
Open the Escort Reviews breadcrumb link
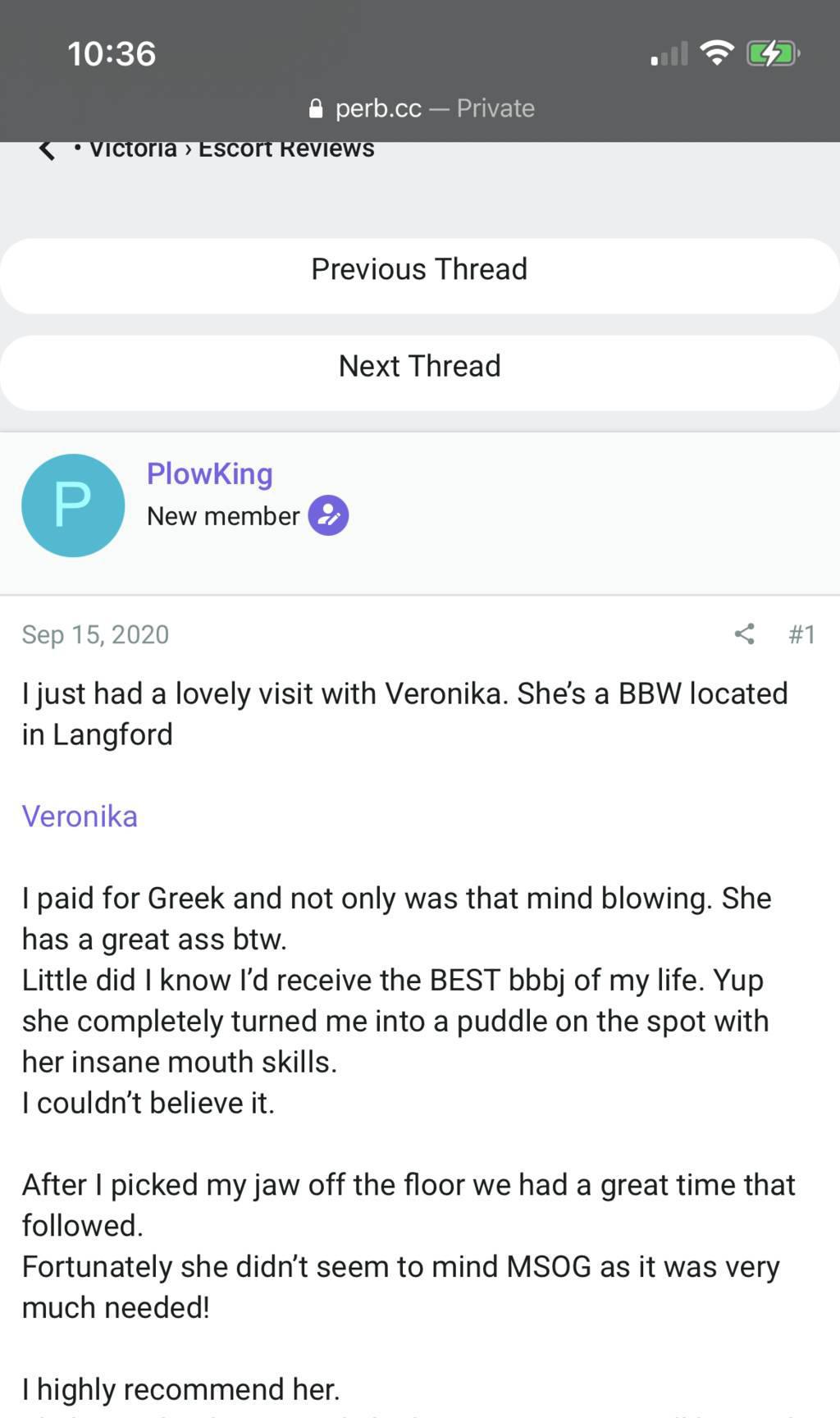point(286,150)
